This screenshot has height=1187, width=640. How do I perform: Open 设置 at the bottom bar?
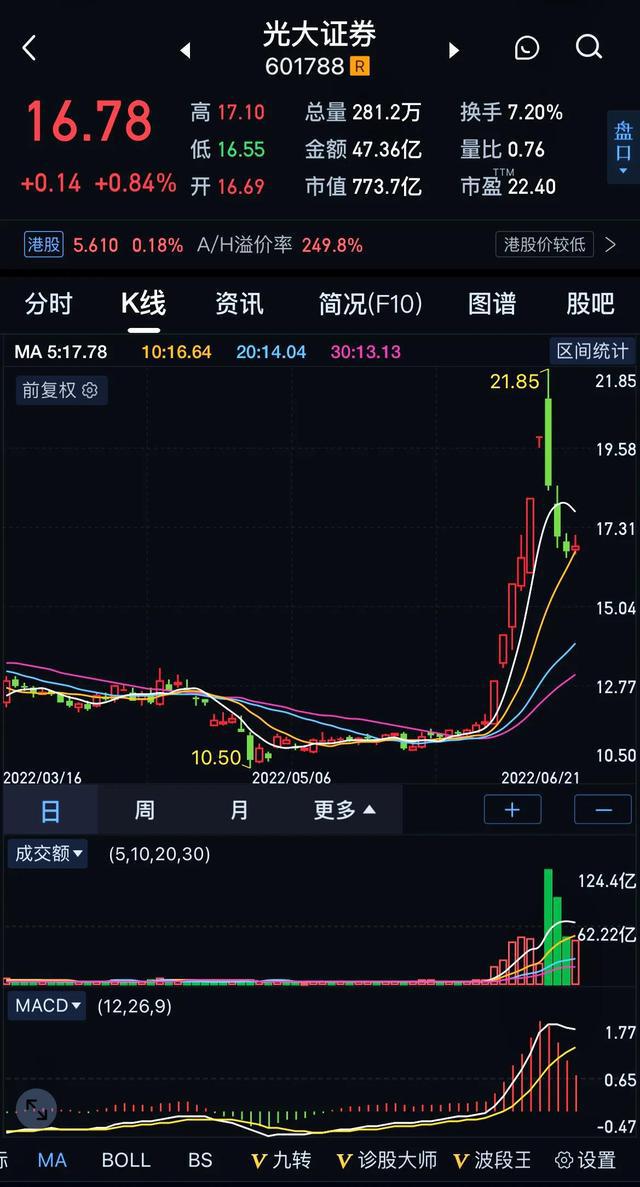click(585, 1160)
